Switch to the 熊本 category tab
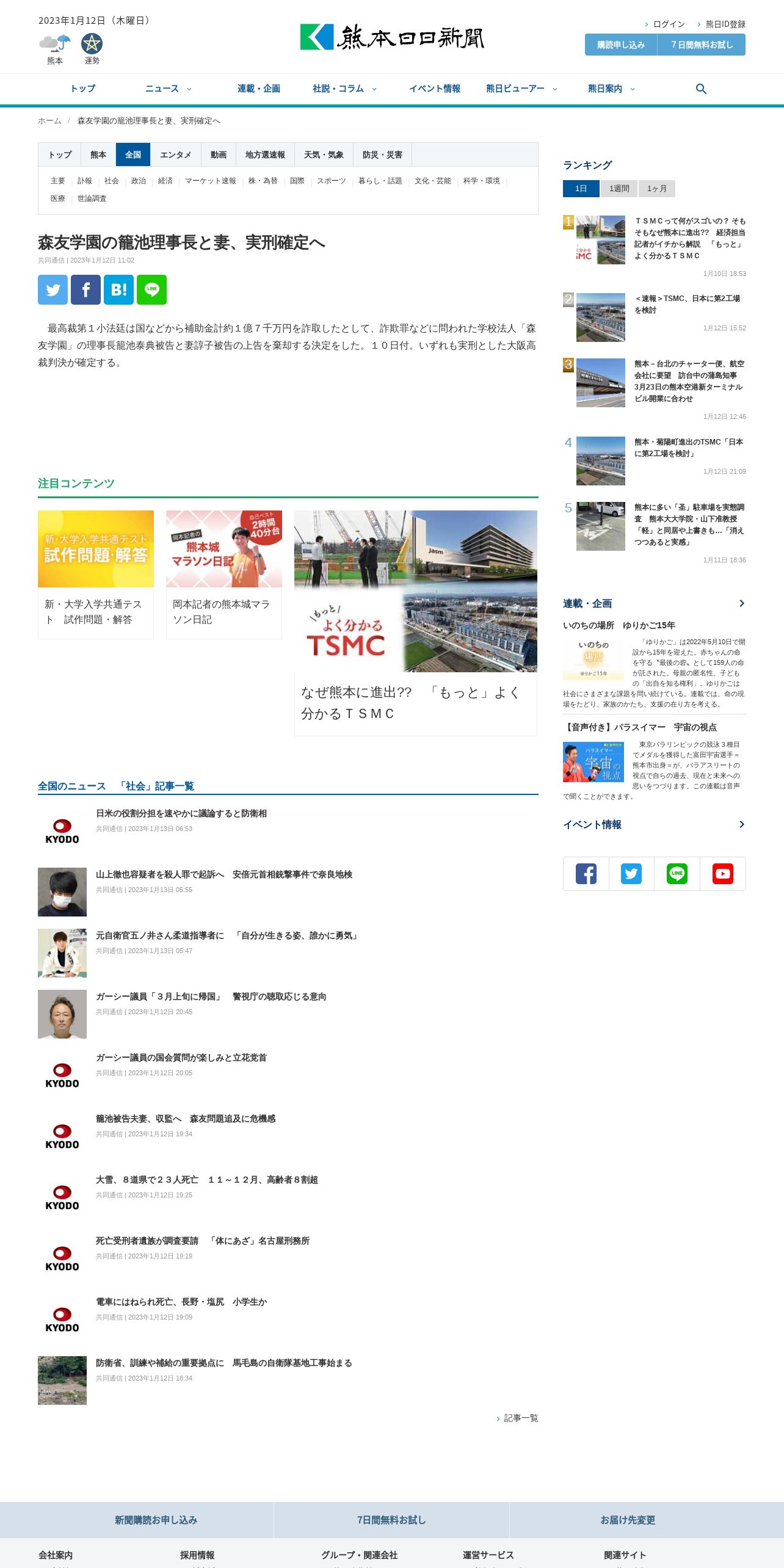 tap(98, 155)
